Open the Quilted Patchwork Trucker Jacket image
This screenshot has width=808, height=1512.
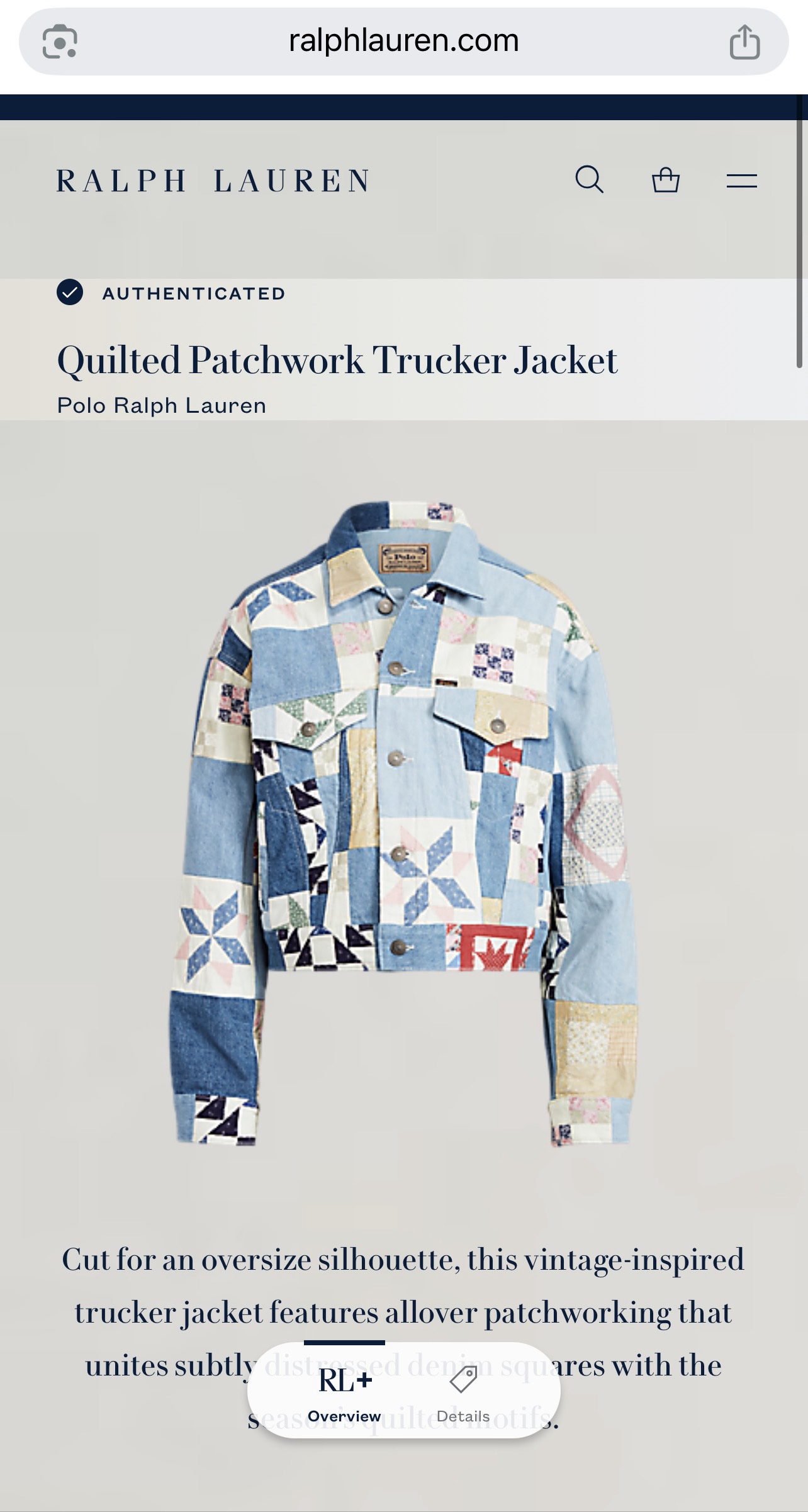pyautogui.click(x=403, y=822)
